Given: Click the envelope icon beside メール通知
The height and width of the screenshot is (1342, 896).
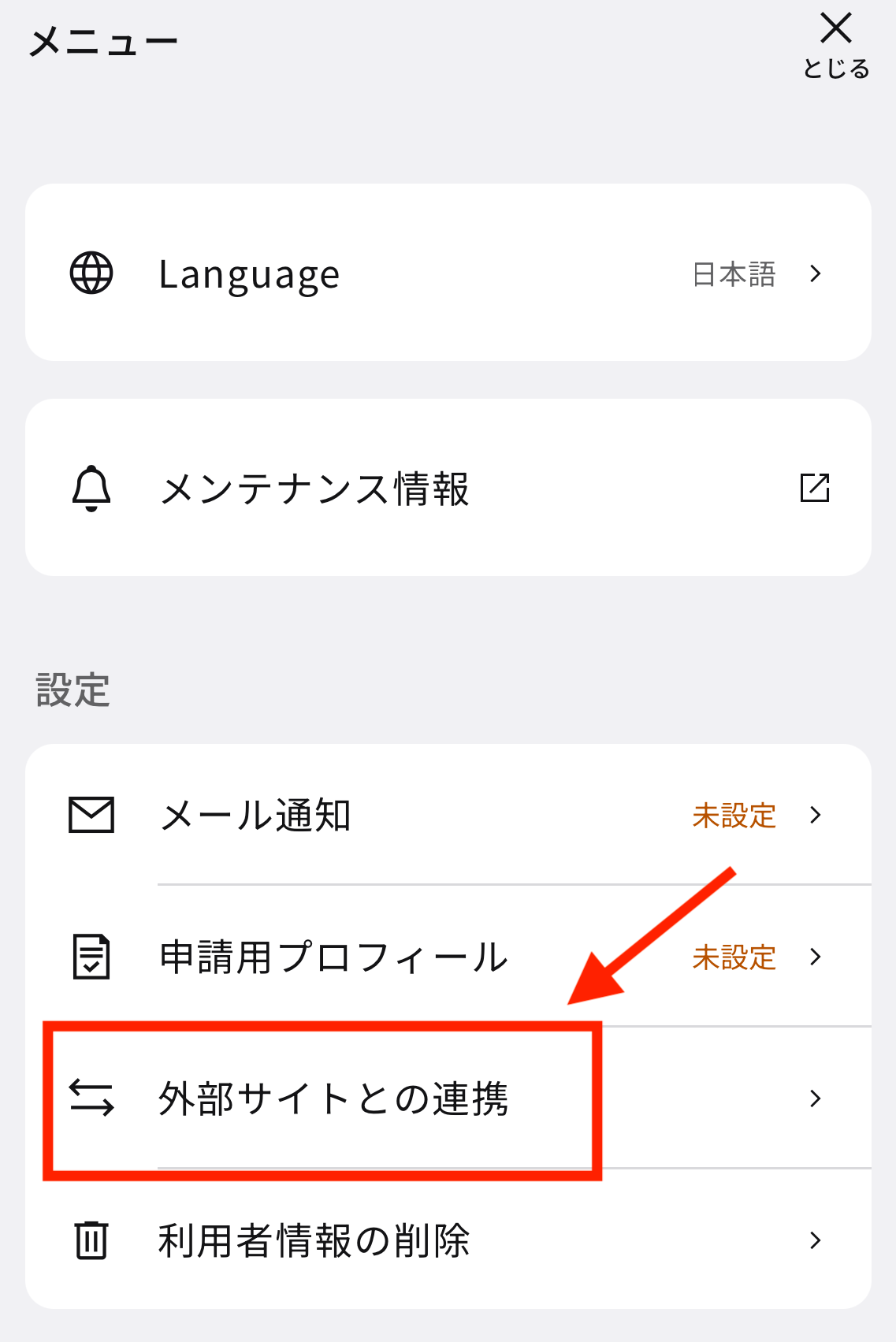Looking at the screenshot, I should click(x=92, y=816).
